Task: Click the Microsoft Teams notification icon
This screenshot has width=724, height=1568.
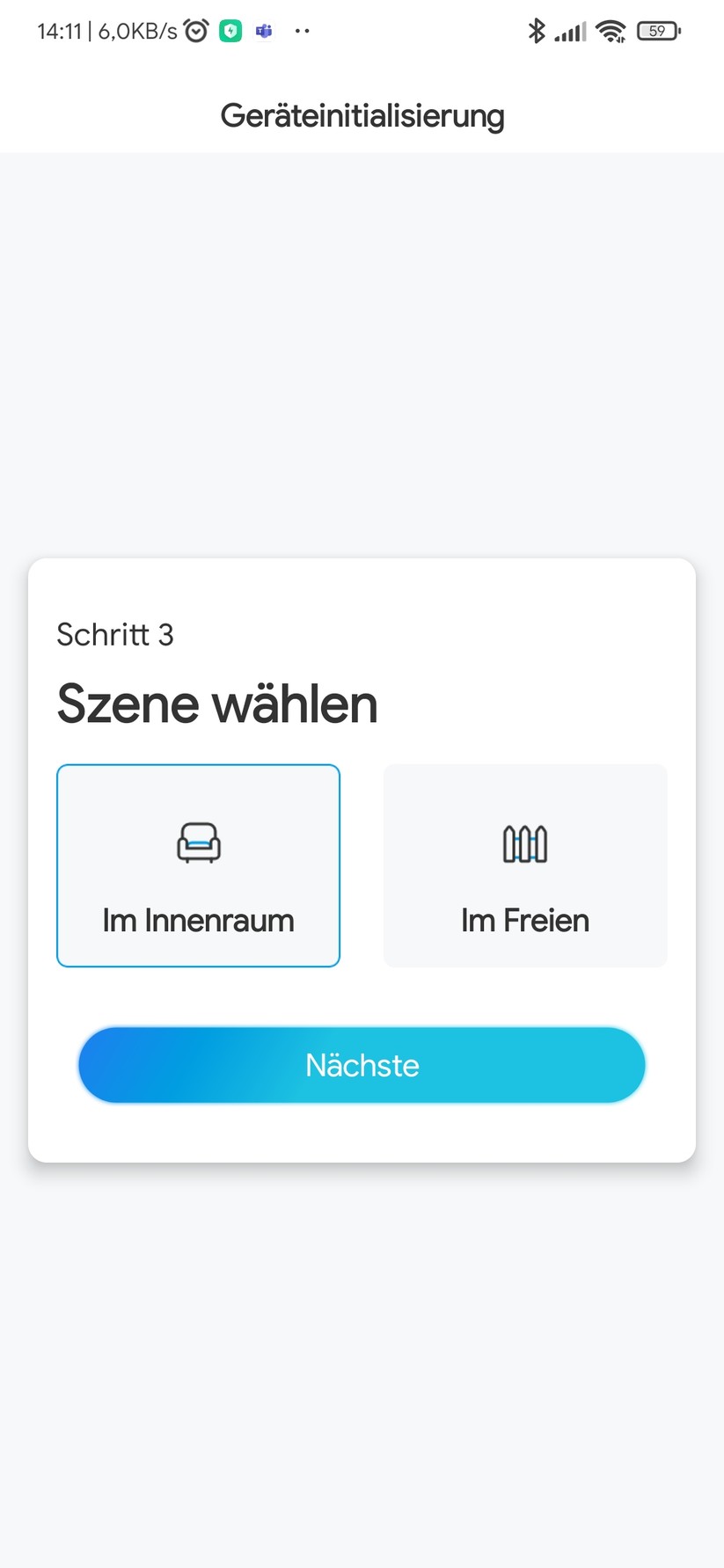Action: 263,30
